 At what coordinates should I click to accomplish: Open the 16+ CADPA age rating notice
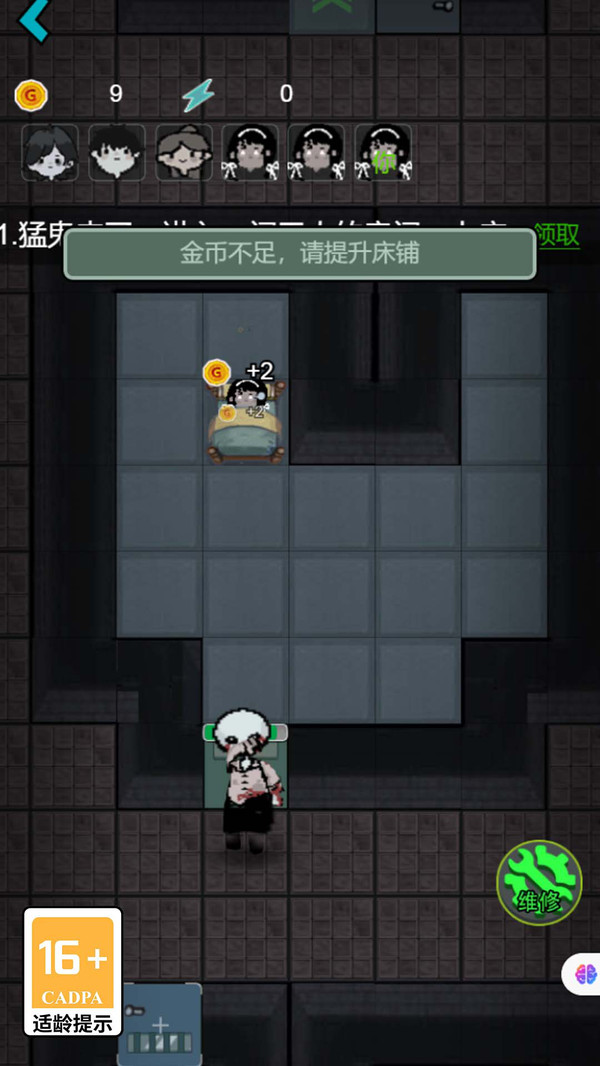tap(73, 971)
